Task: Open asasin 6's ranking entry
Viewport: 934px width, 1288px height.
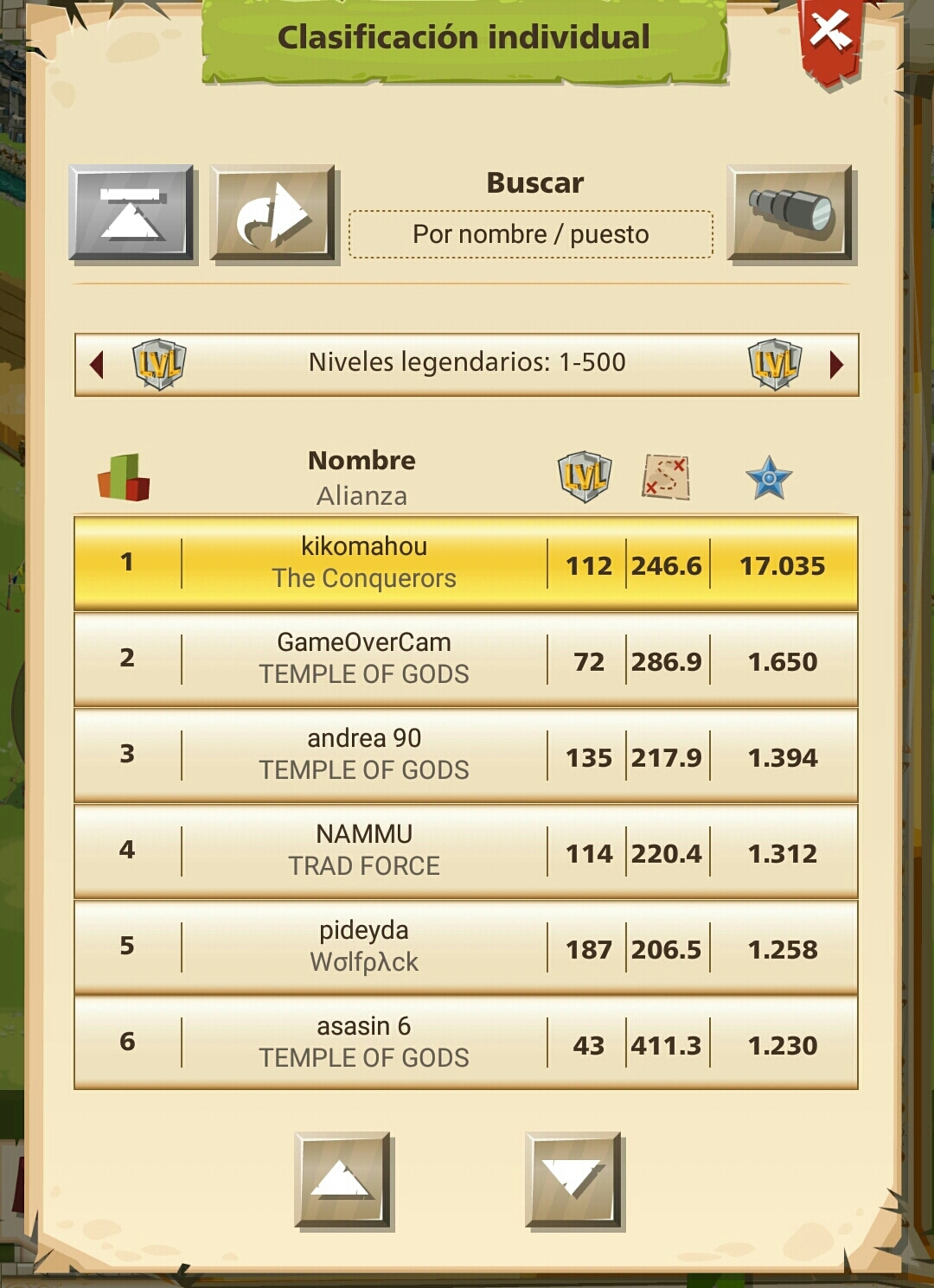Action: [465, 1043]
